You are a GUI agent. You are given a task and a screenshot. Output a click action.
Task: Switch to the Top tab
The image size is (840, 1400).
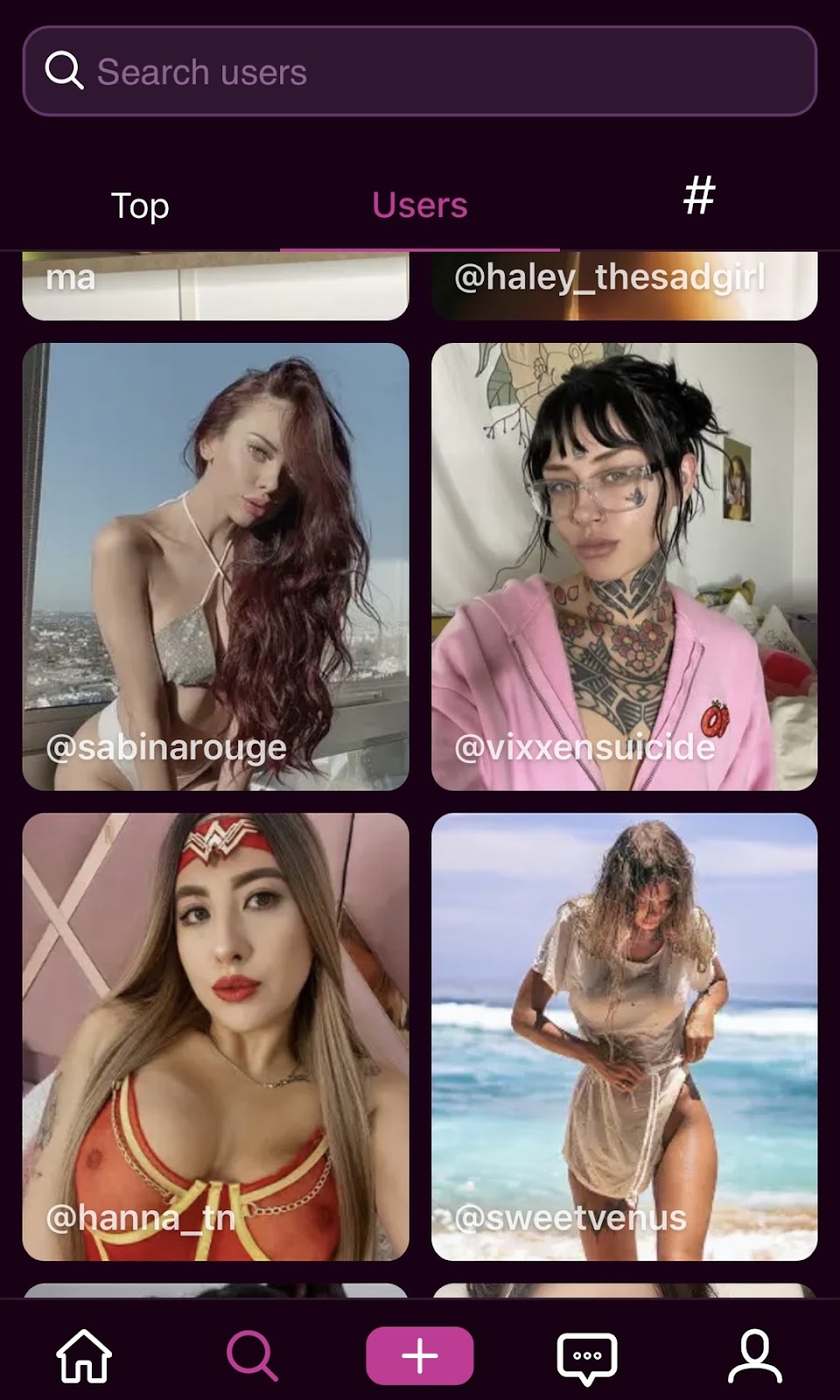[140, 206]
